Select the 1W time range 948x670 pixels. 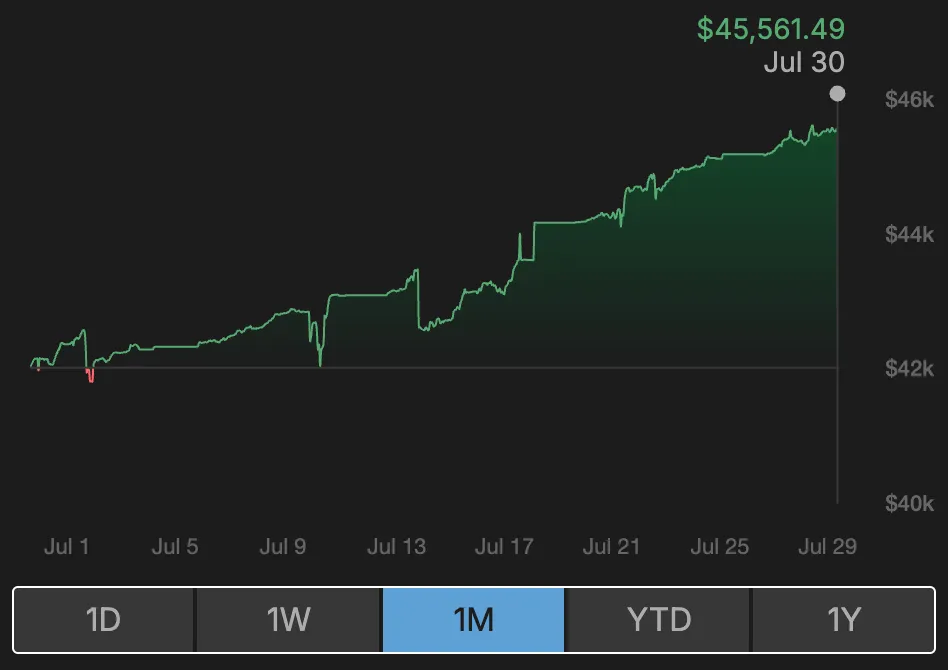pyautogui.click(x=289, y=620)
